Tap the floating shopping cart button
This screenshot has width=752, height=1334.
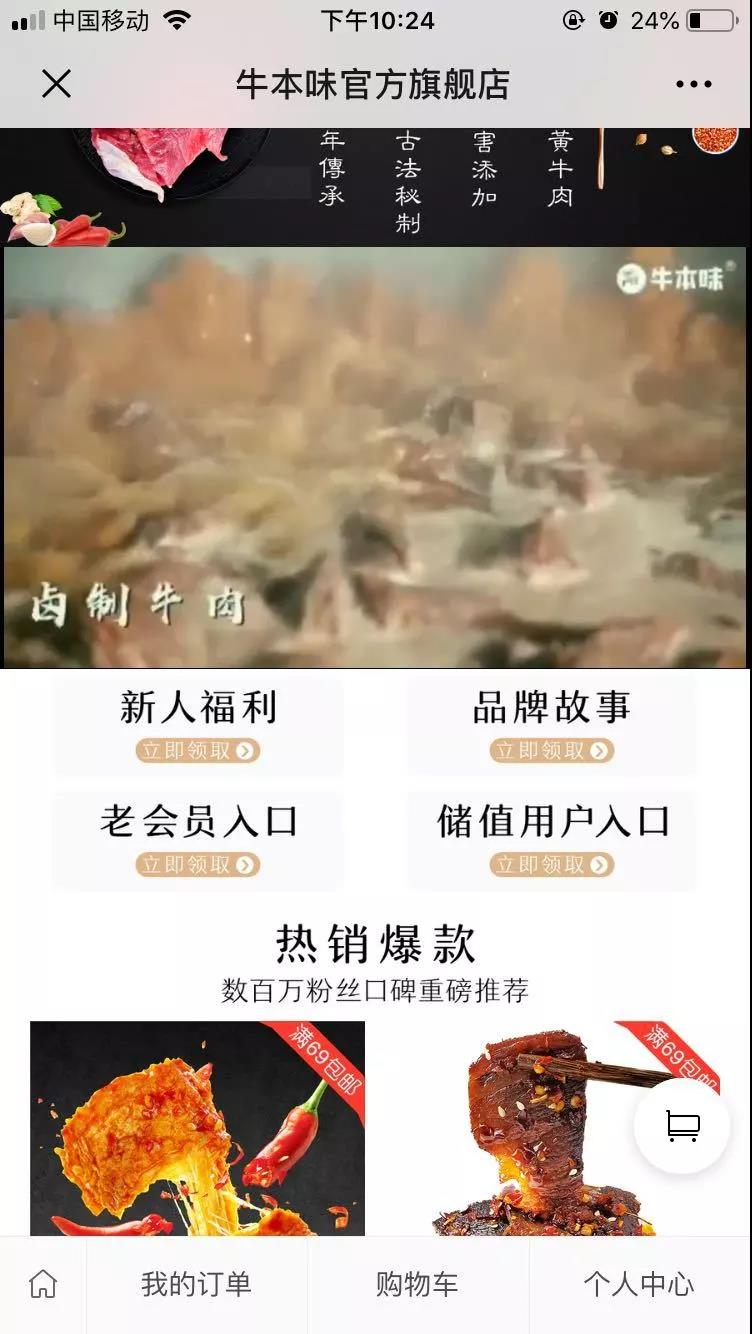pyautogui.click(x=682, y=1126)
